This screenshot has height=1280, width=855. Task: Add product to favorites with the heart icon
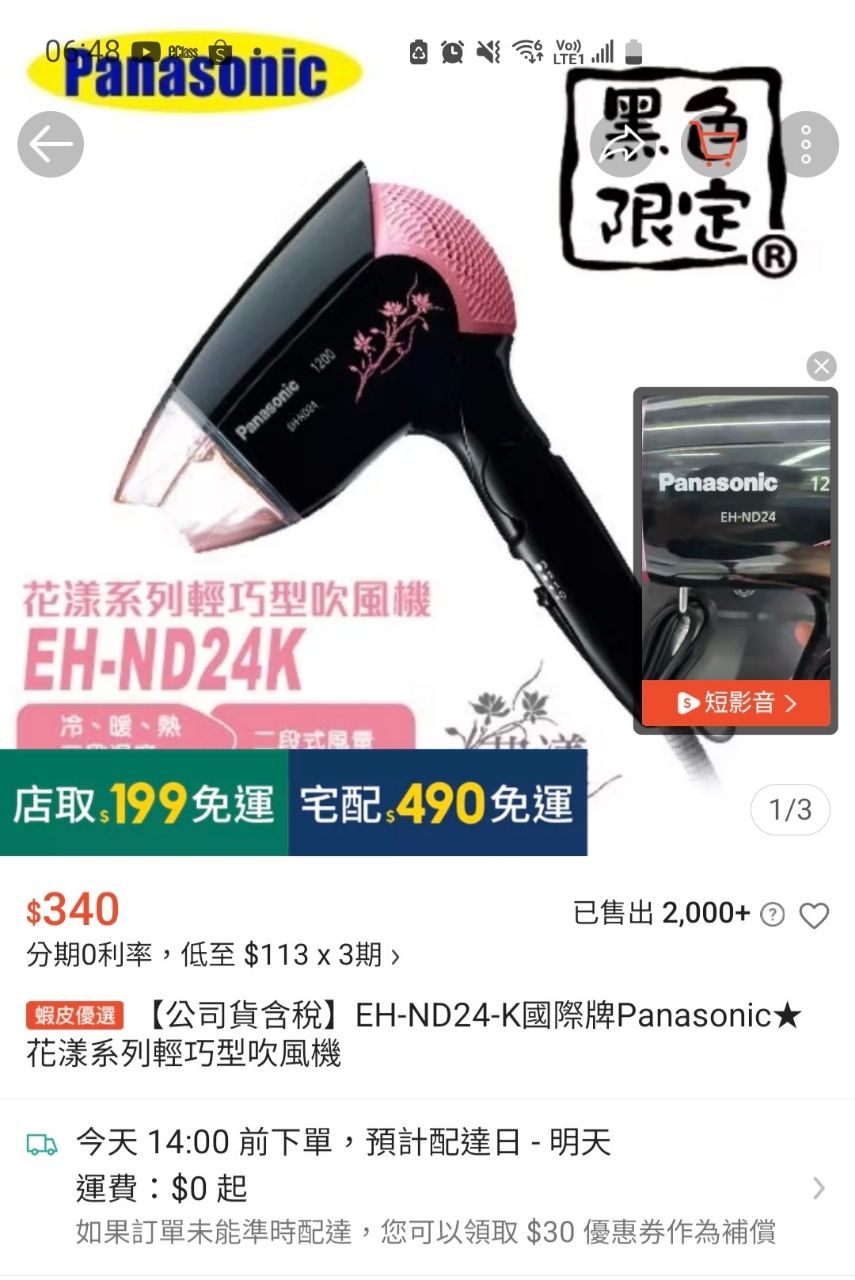pyautogui.click(x=814, y=914)
